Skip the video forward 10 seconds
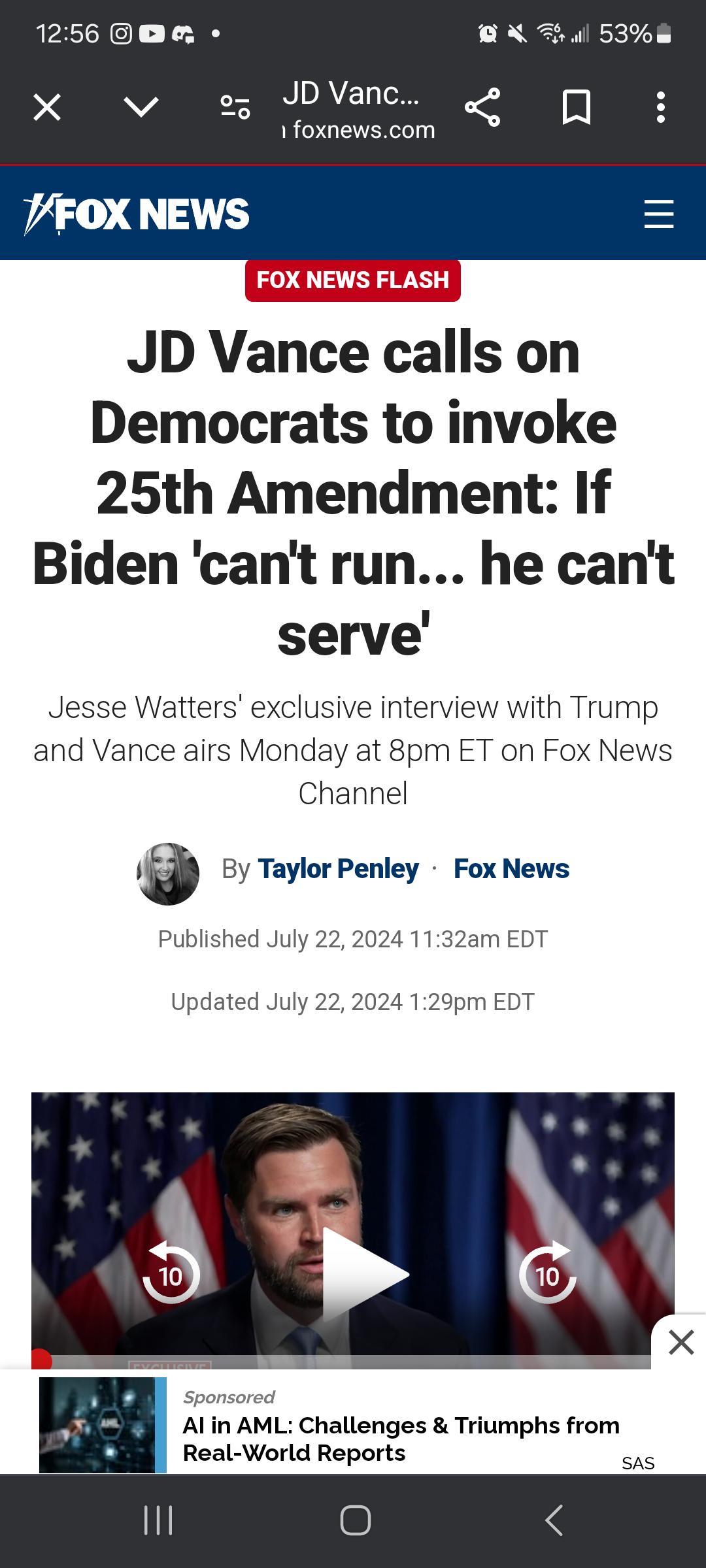 tap(548, 1275)
